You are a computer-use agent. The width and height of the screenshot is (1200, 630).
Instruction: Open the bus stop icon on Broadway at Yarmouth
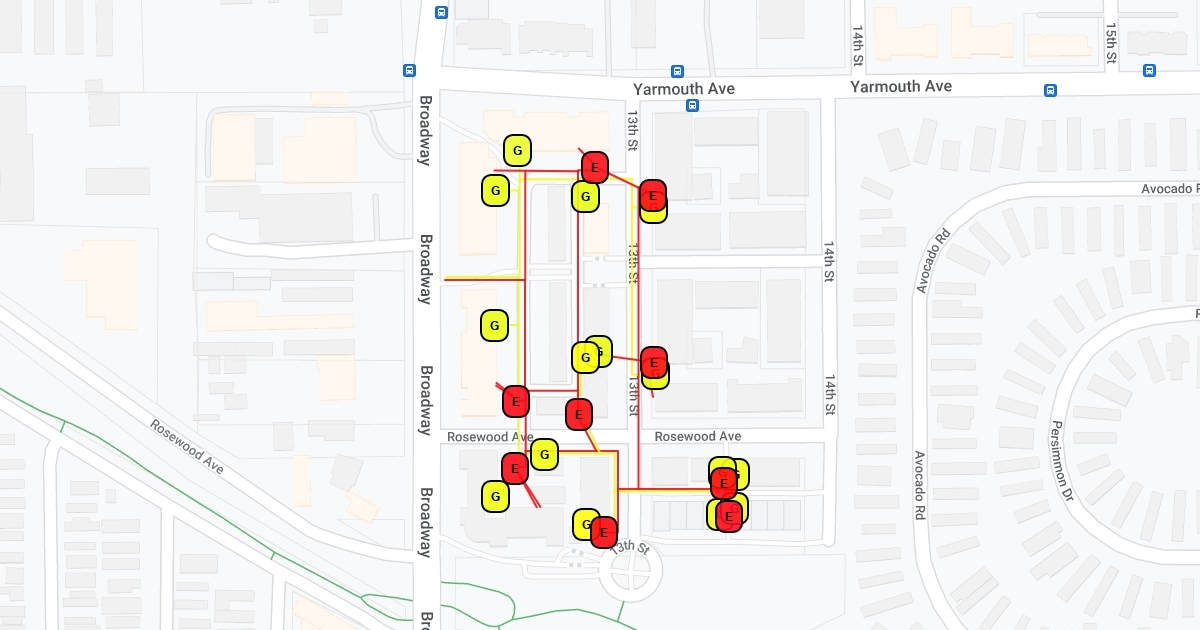409,70
